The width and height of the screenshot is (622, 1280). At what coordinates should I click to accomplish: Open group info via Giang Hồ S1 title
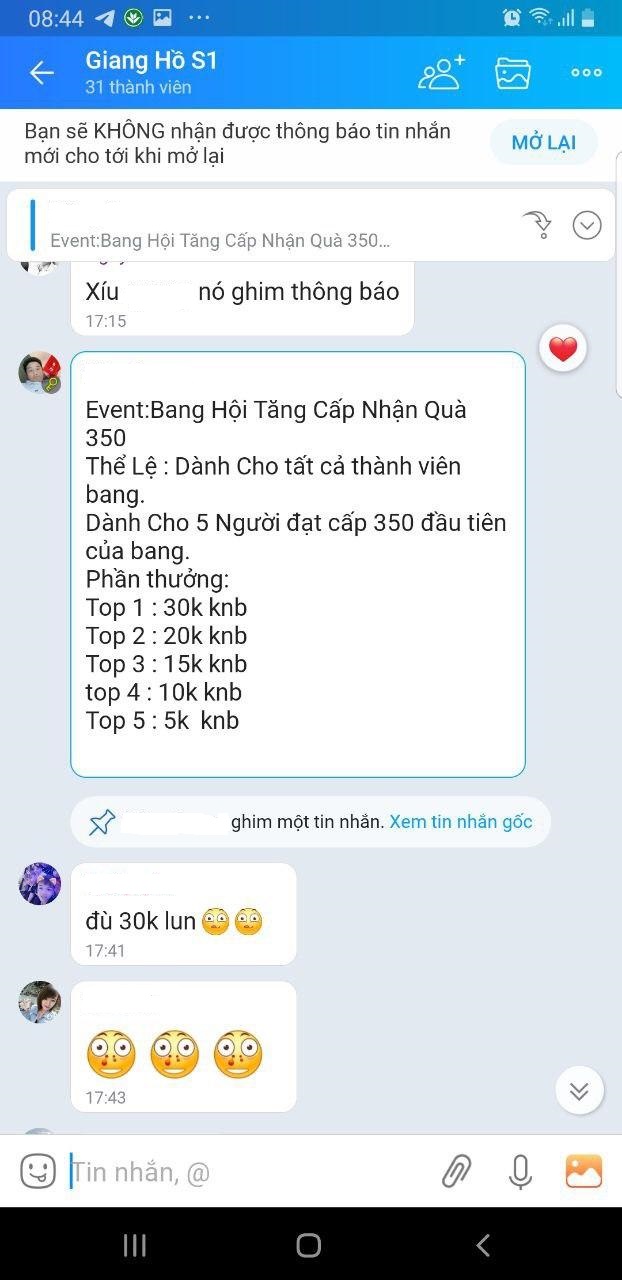point(151,62)
